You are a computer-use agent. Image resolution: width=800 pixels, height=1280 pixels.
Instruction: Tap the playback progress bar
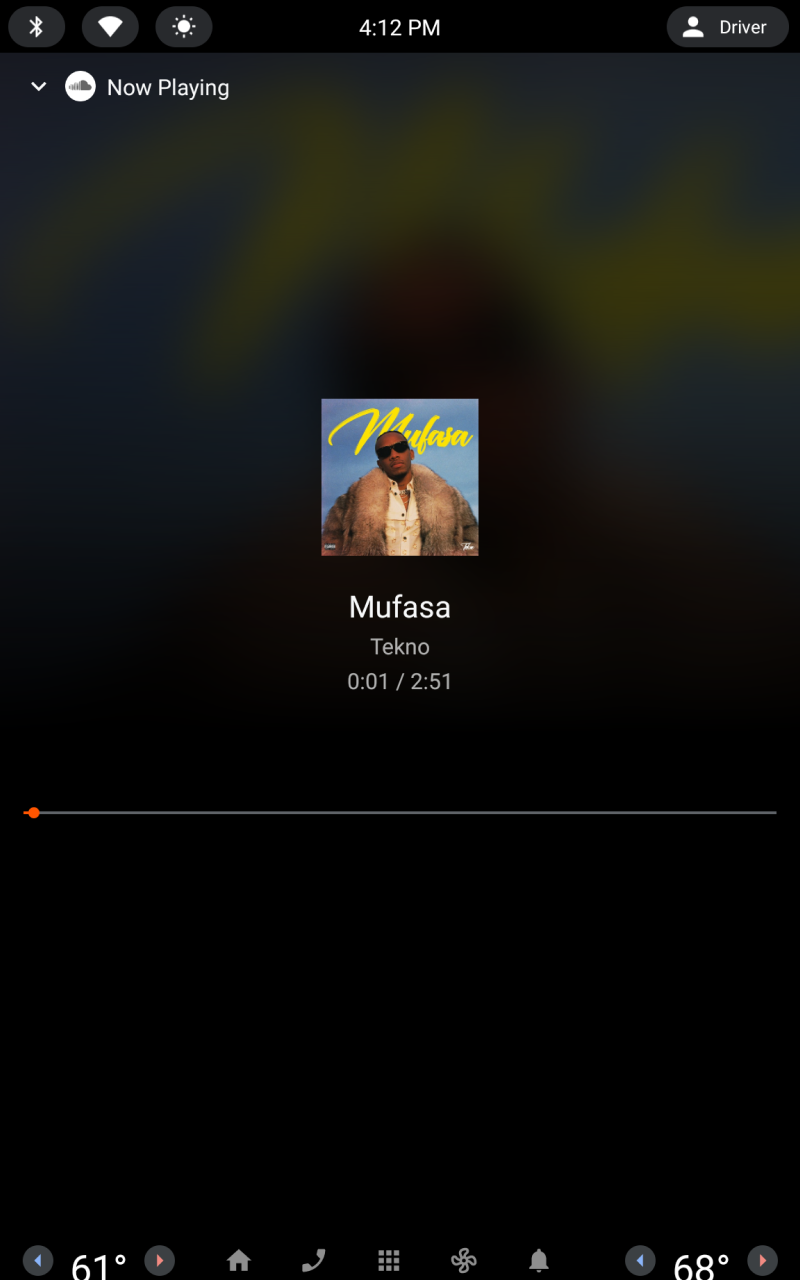(400, 812)
